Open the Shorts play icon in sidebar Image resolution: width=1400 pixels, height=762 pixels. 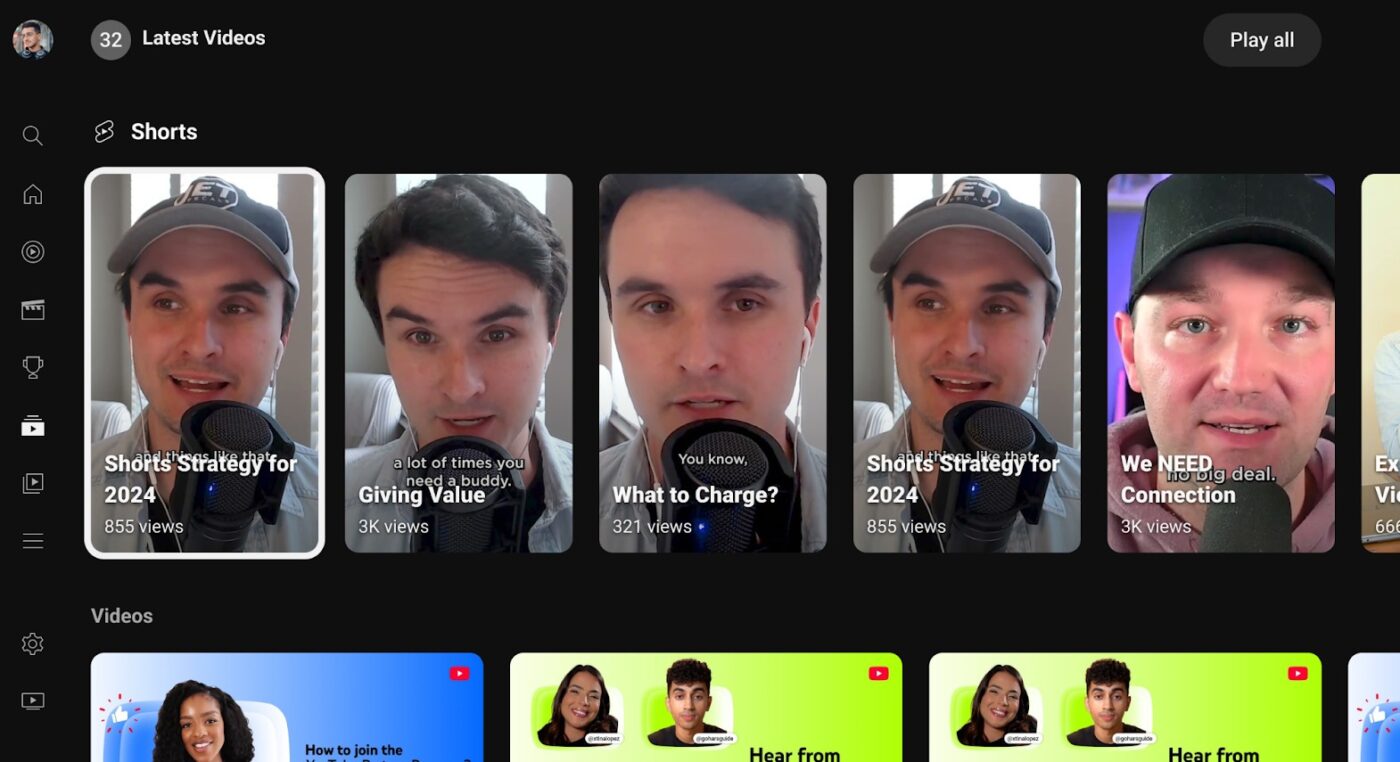[33, 252]
